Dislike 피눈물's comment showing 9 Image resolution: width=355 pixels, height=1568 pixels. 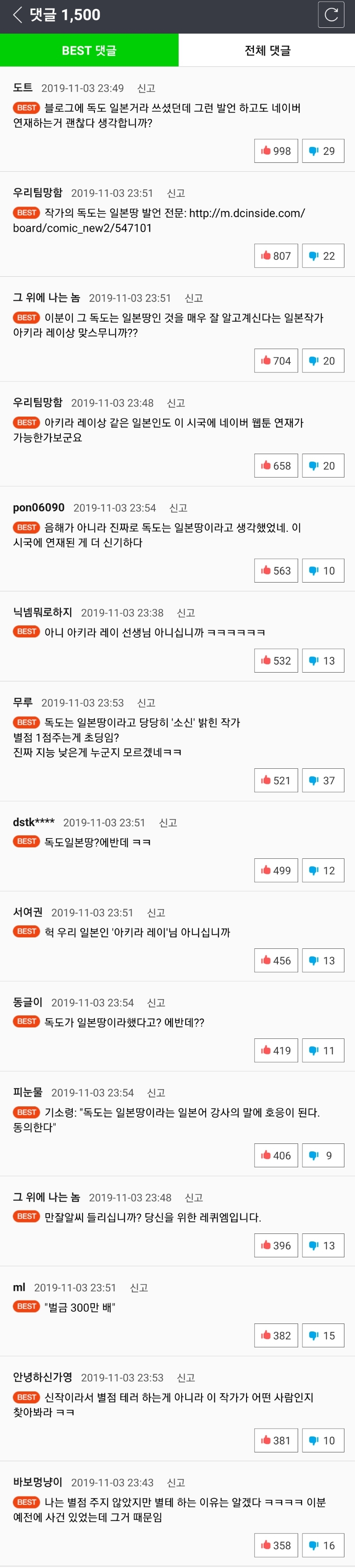(x=323, y=1156)
